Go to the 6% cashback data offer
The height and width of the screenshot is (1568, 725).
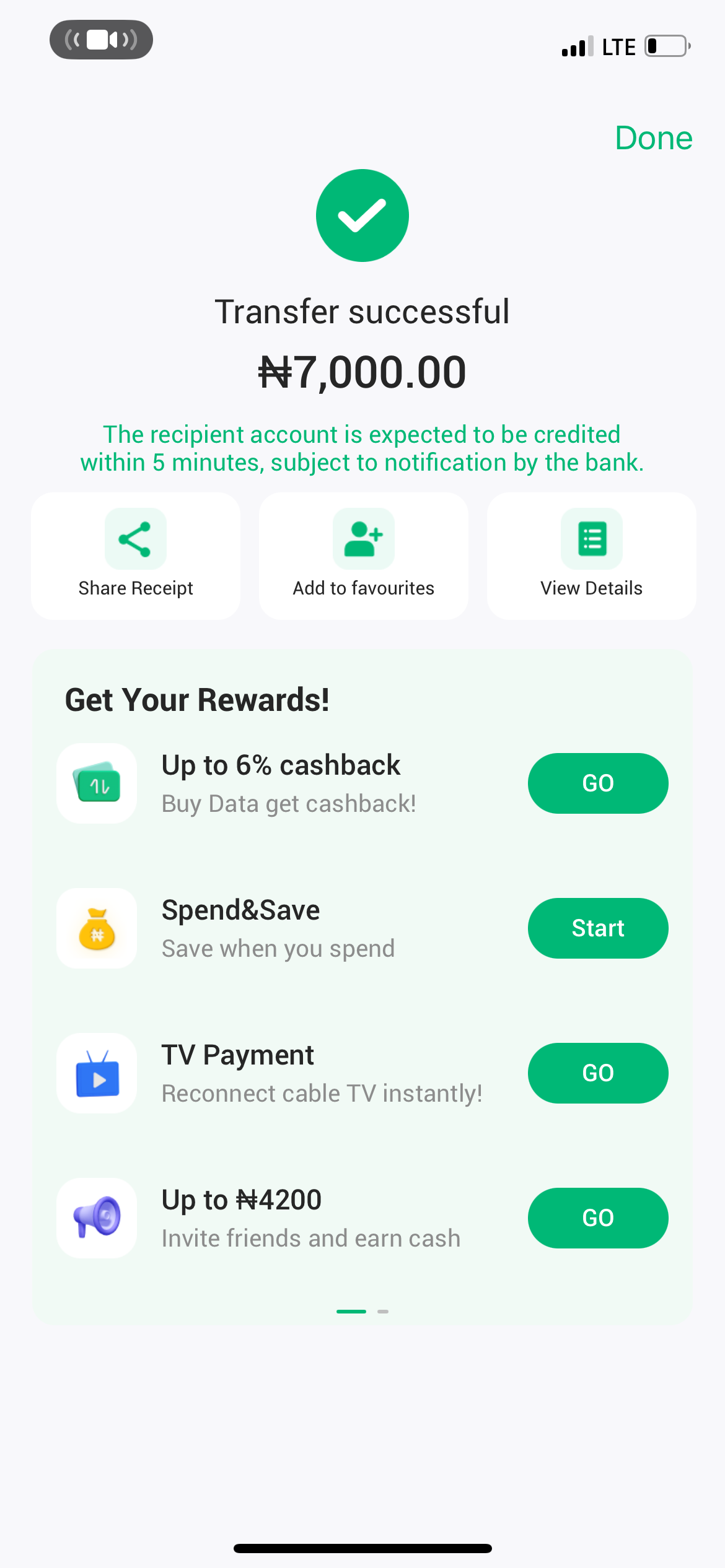click(597, 783)
